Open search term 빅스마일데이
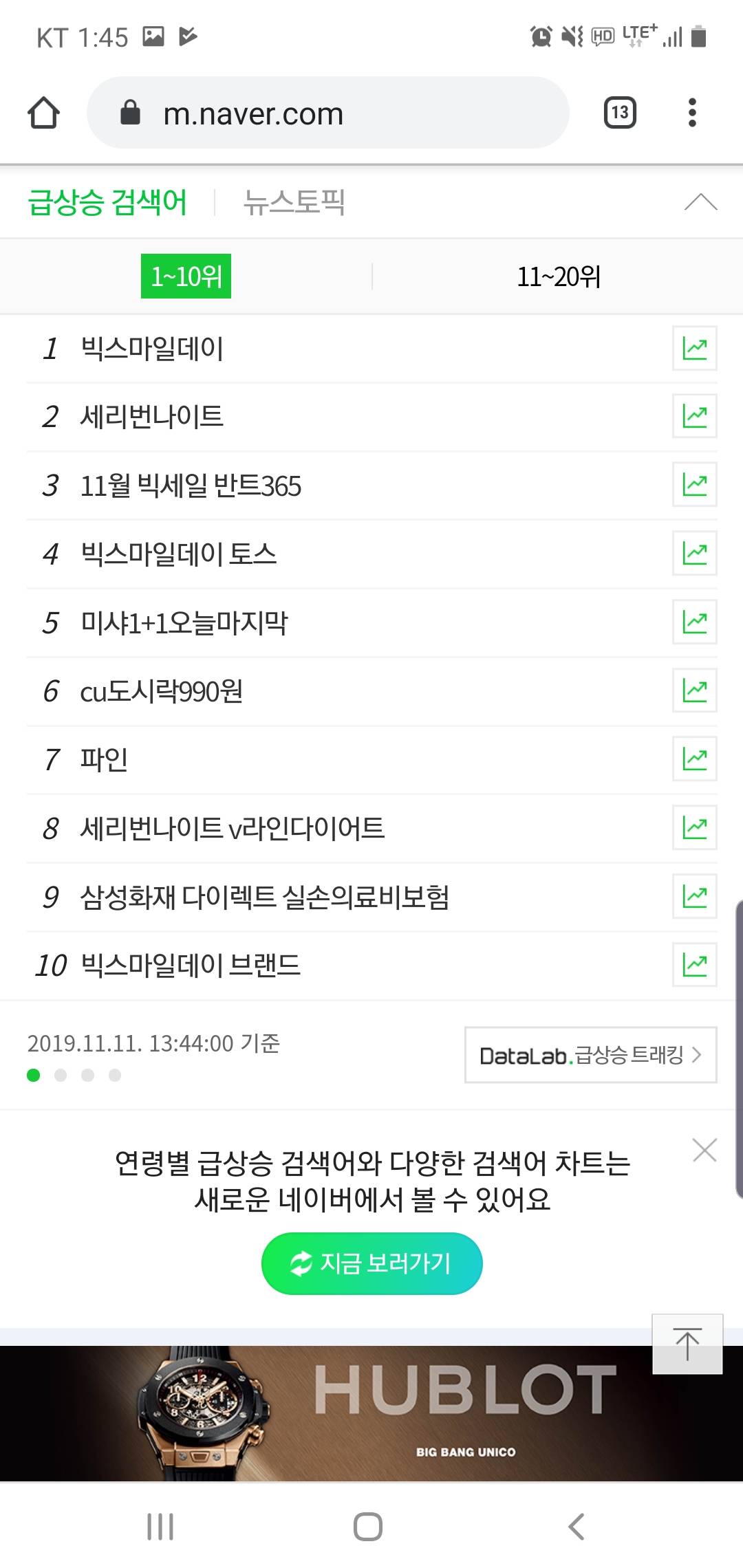The image size is (743, 1568). tap(152, 349)
